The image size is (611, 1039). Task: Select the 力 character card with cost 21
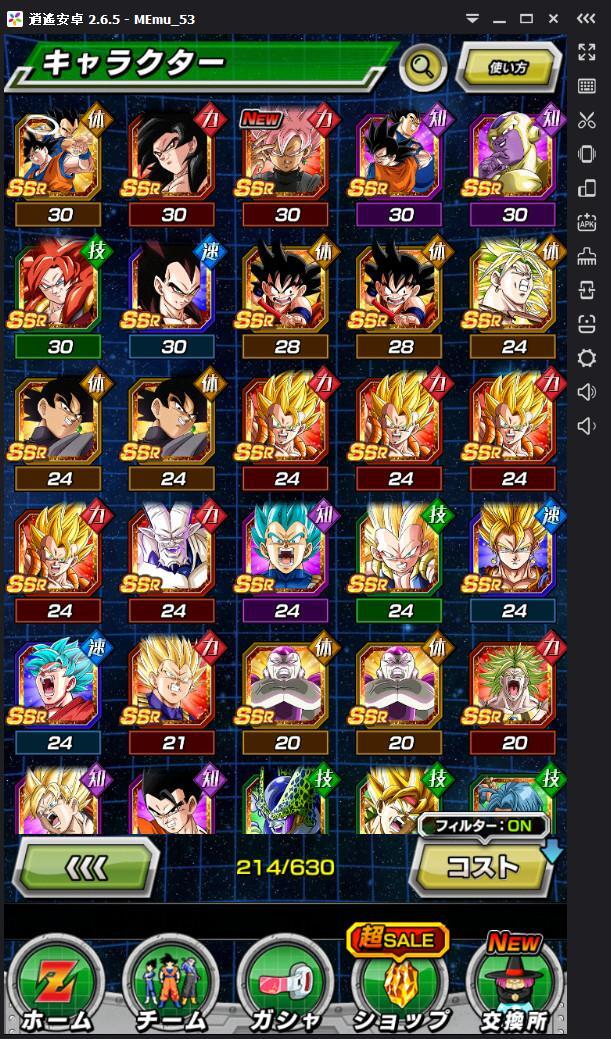173,680
